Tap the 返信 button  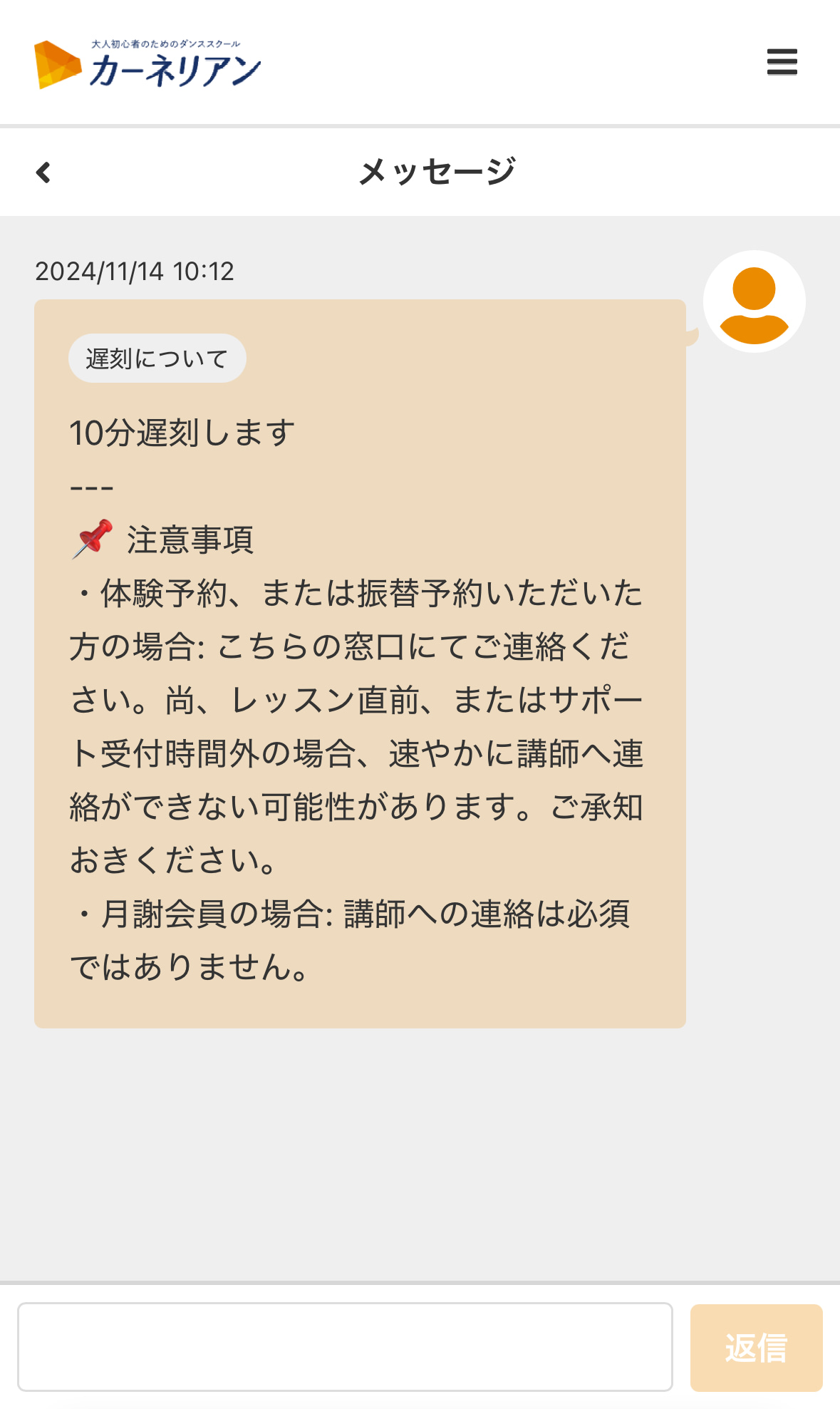[x=756, y=1348]
